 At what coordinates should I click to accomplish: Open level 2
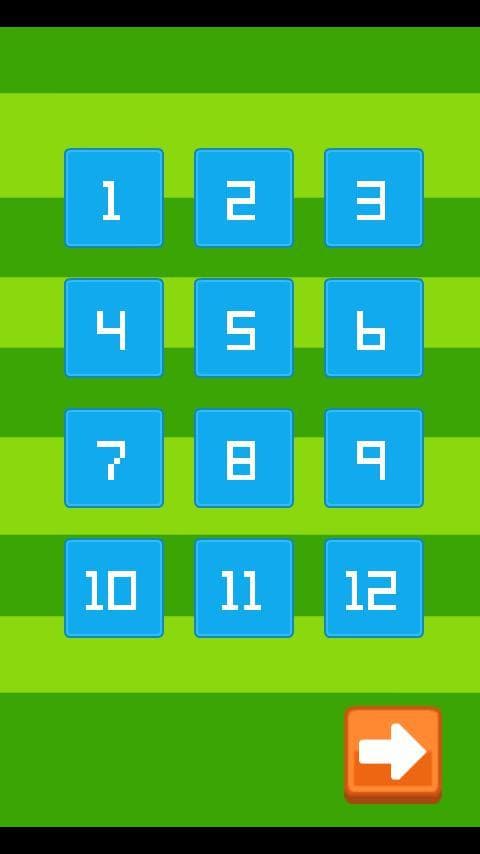coord(244,198)
